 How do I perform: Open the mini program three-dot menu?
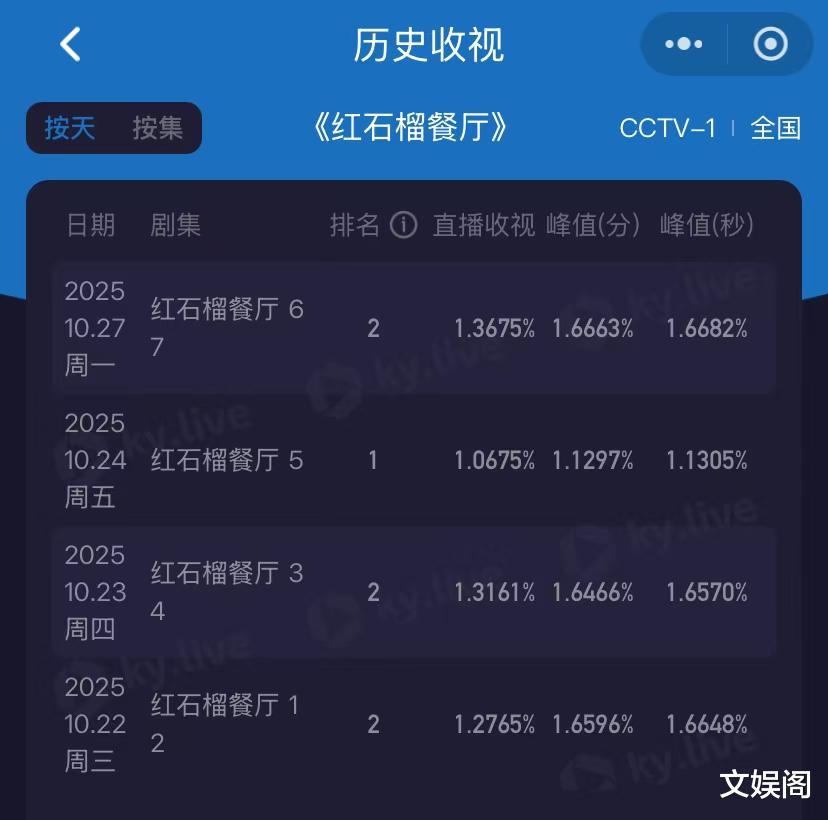click(684, 45)
